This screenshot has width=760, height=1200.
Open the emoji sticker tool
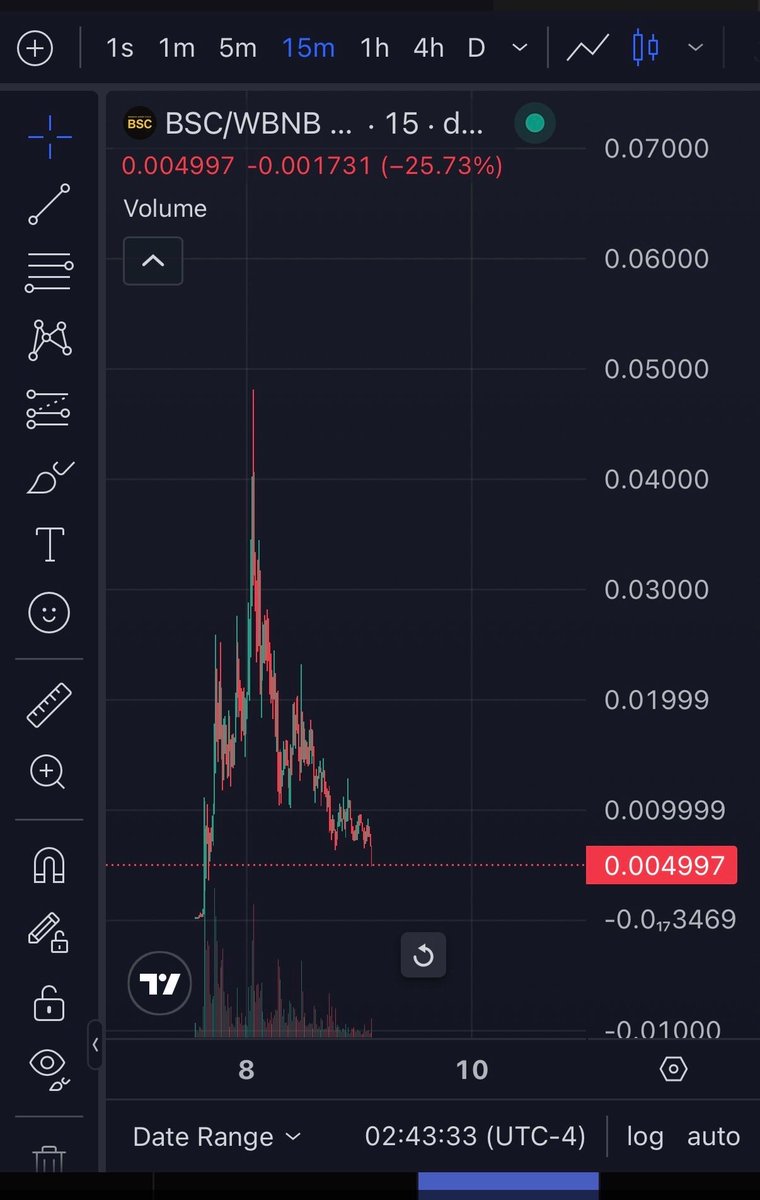[49, 612]
